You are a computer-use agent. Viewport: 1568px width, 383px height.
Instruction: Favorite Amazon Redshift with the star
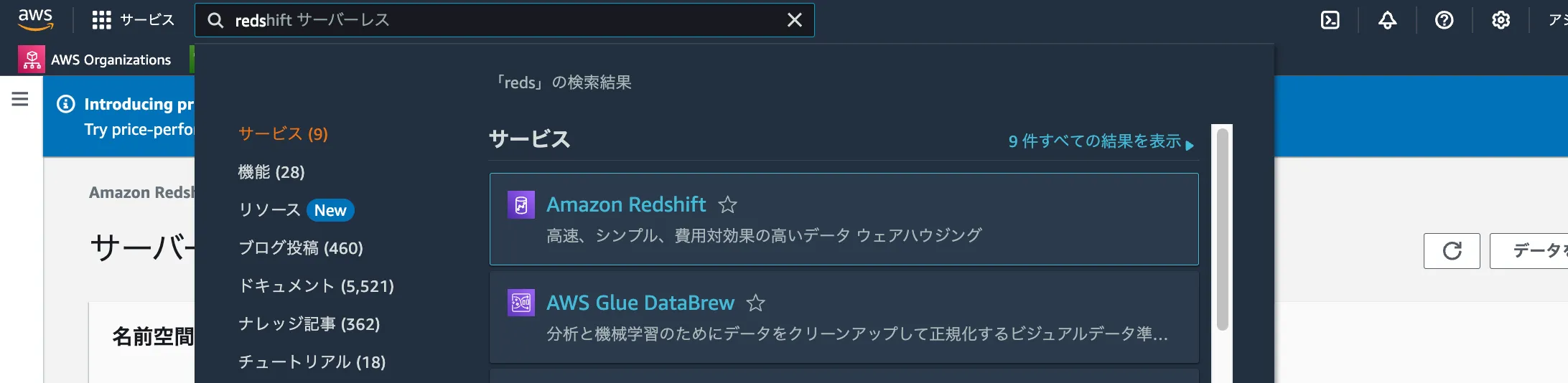tap(727, 205)
